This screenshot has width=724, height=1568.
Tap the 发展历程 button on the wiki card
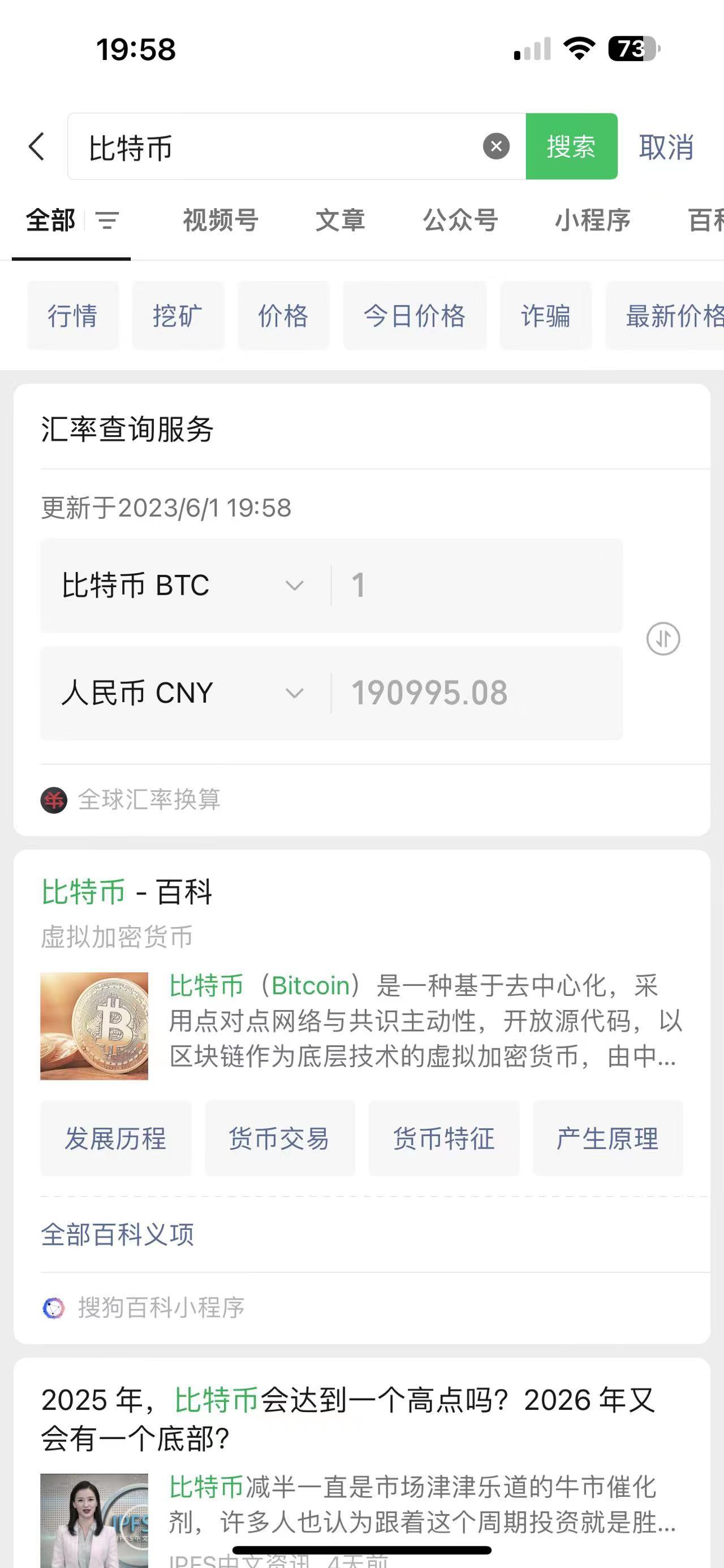coord(116,1139)
